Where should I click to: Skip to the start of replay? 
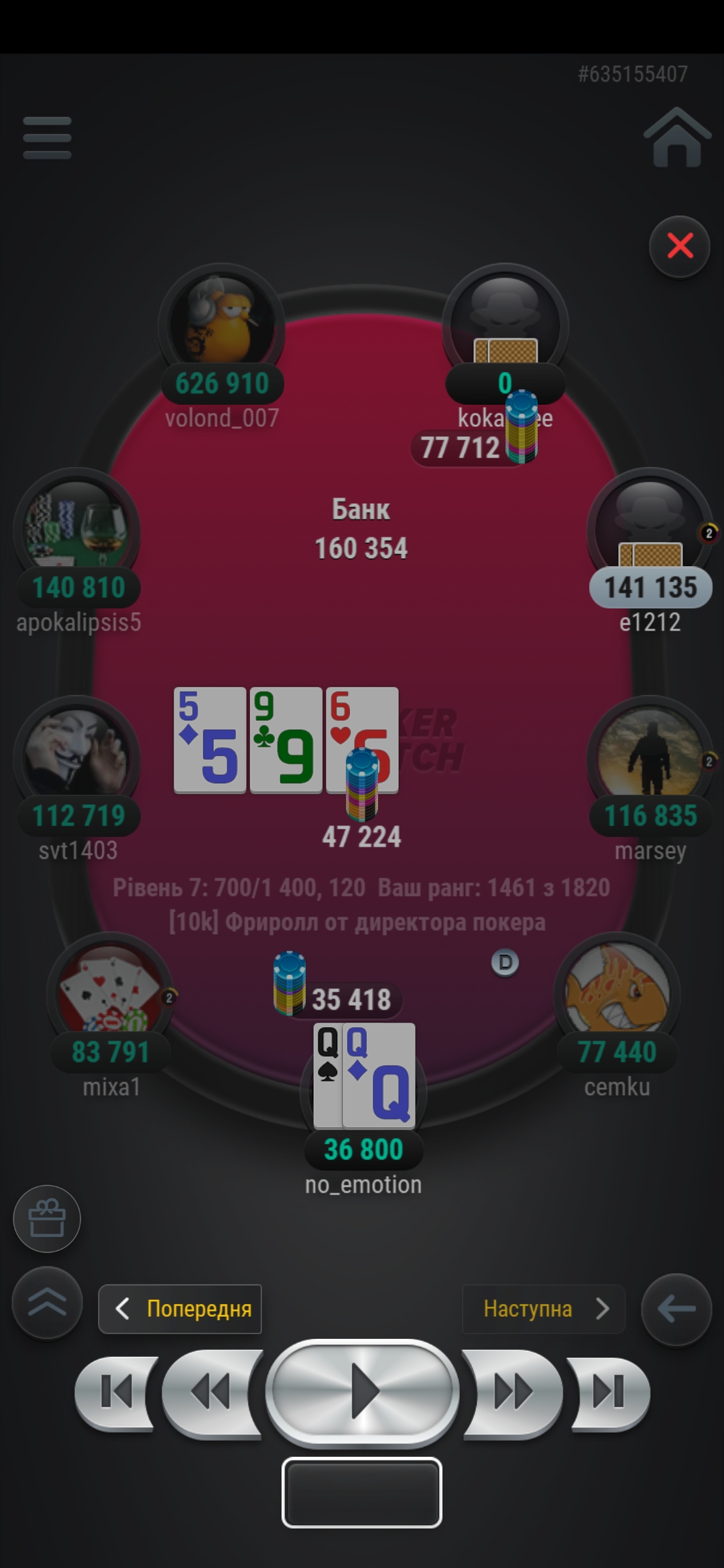coord(115,1392)
